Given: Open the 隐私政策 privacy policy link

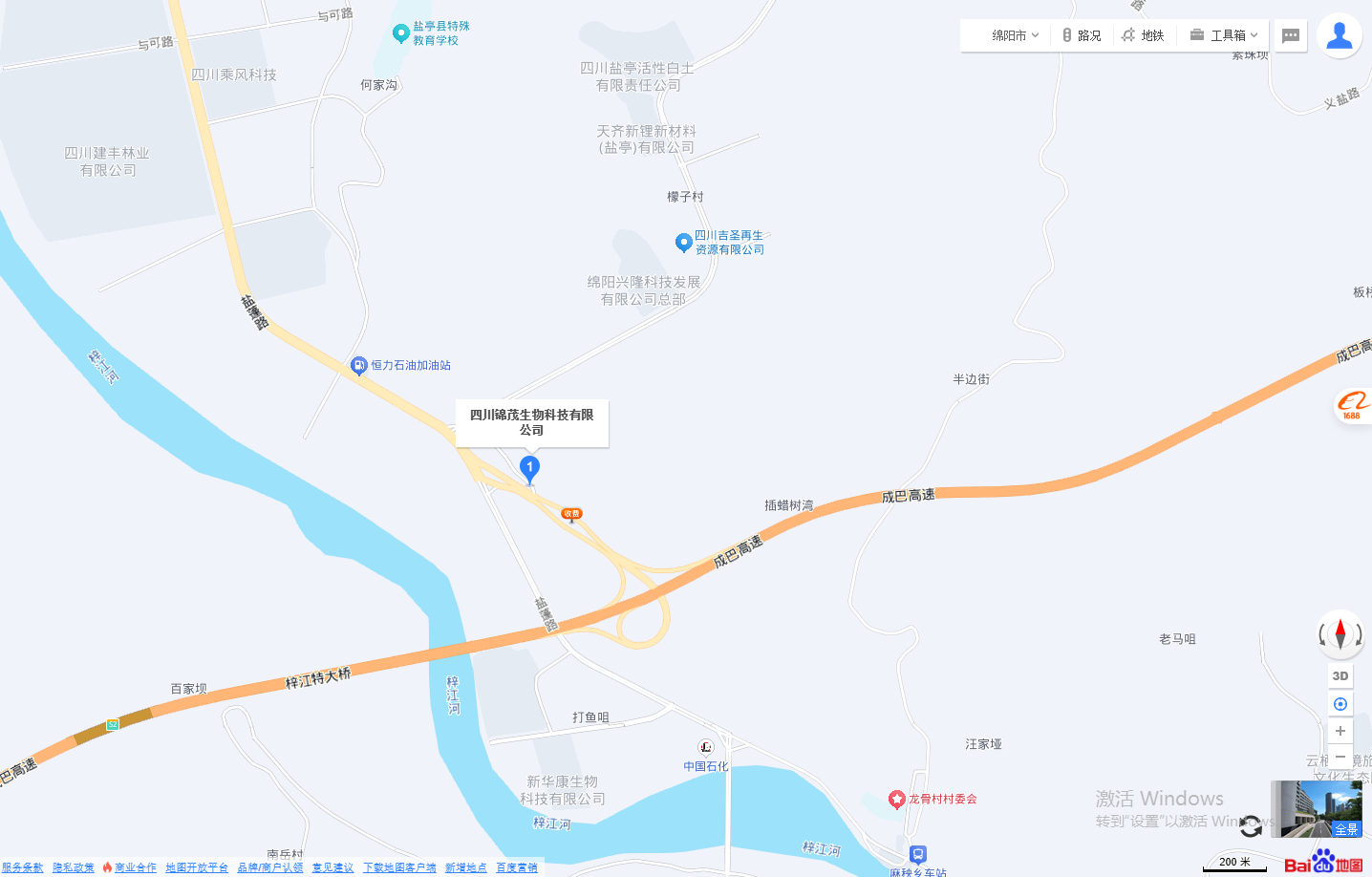Looking at the screenshot, I should coord(74,867).
